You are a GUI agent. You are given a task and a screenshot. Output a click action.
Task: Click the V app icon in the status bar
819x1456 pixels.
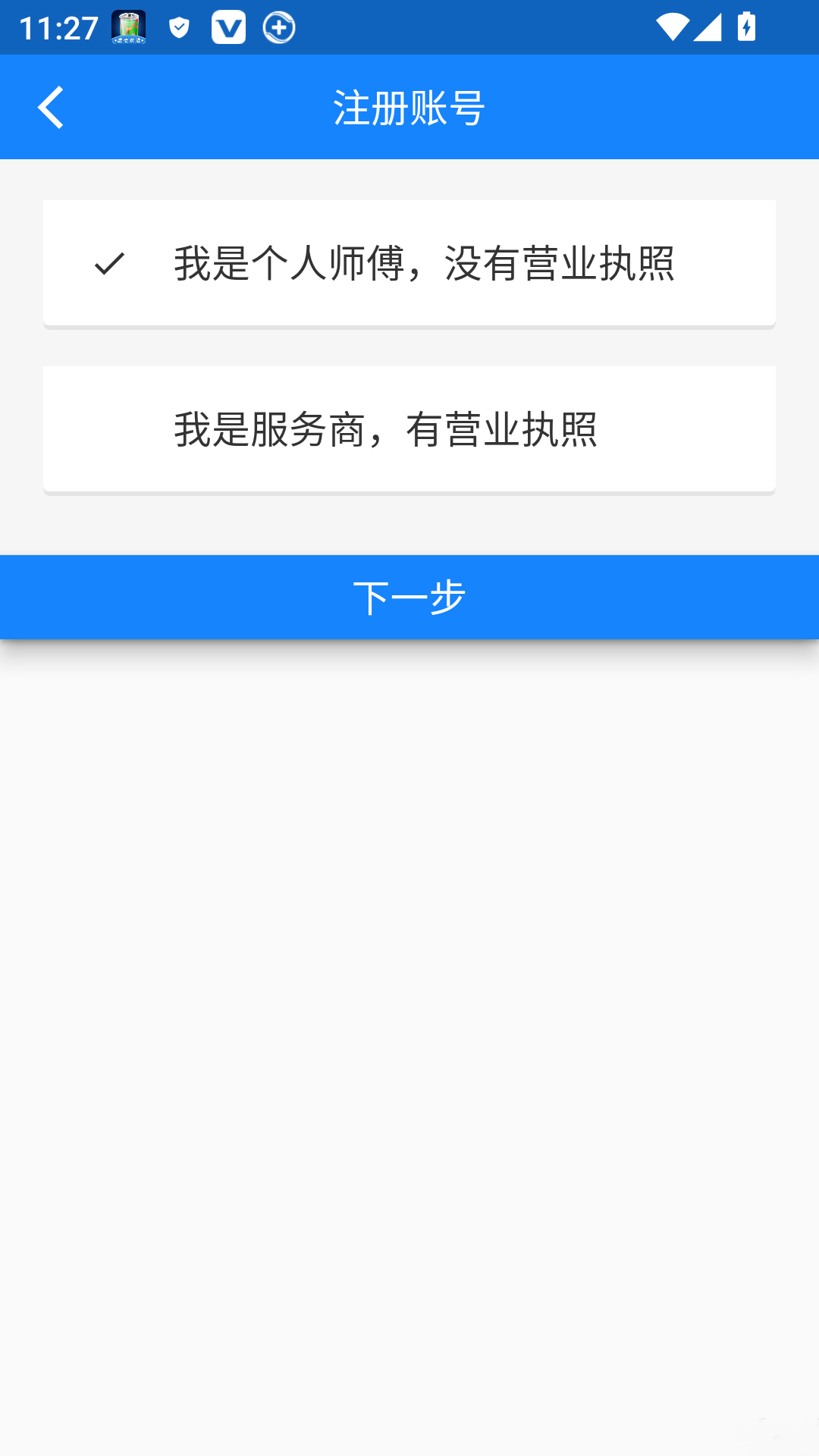[229, 27]
